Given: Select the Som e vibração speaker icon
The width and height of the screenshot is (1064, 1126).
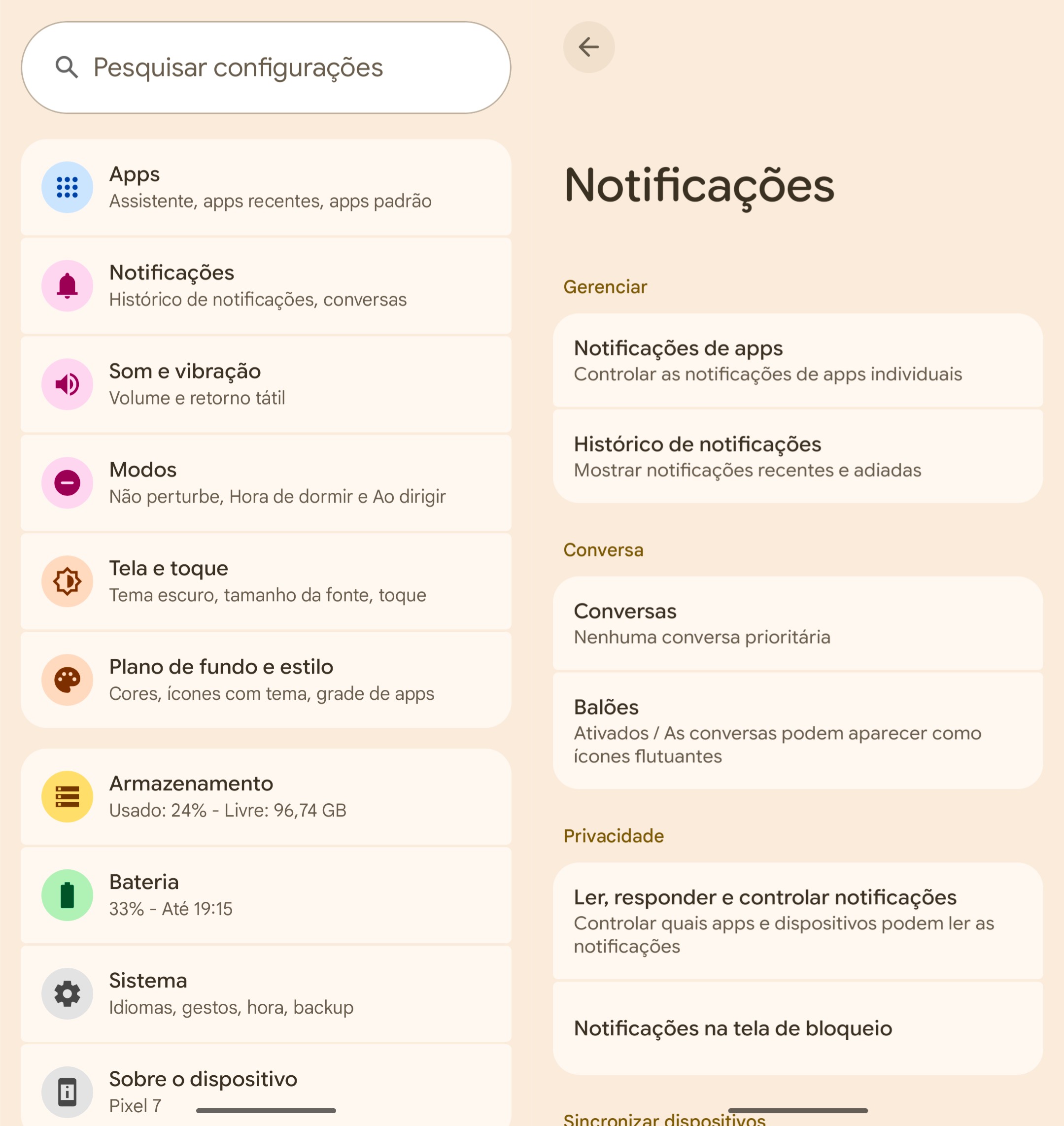Looking at the screenshot, I should coord(67,384).
